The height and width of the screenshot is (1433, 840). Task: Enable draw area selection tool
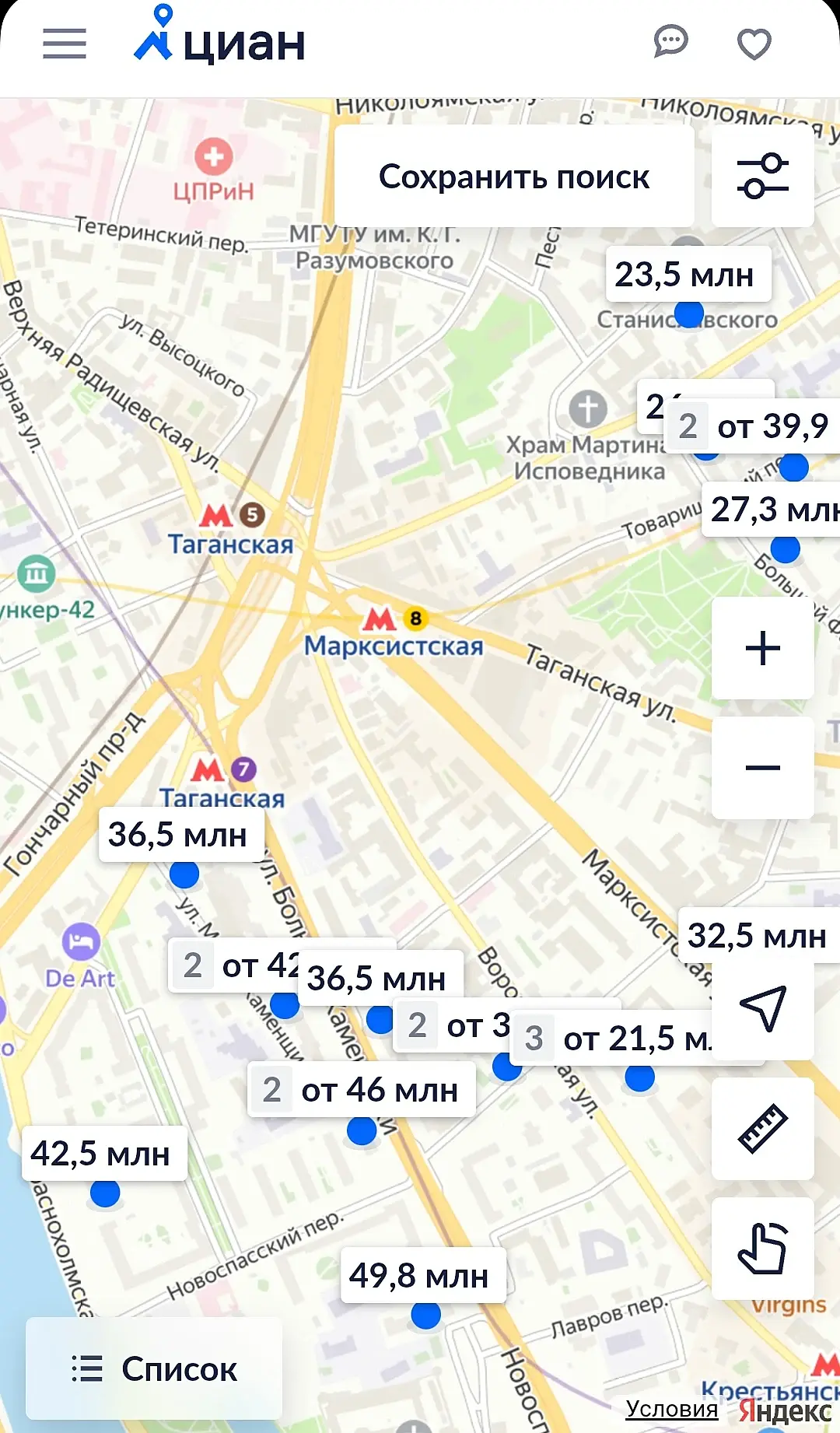point(762,1248)
